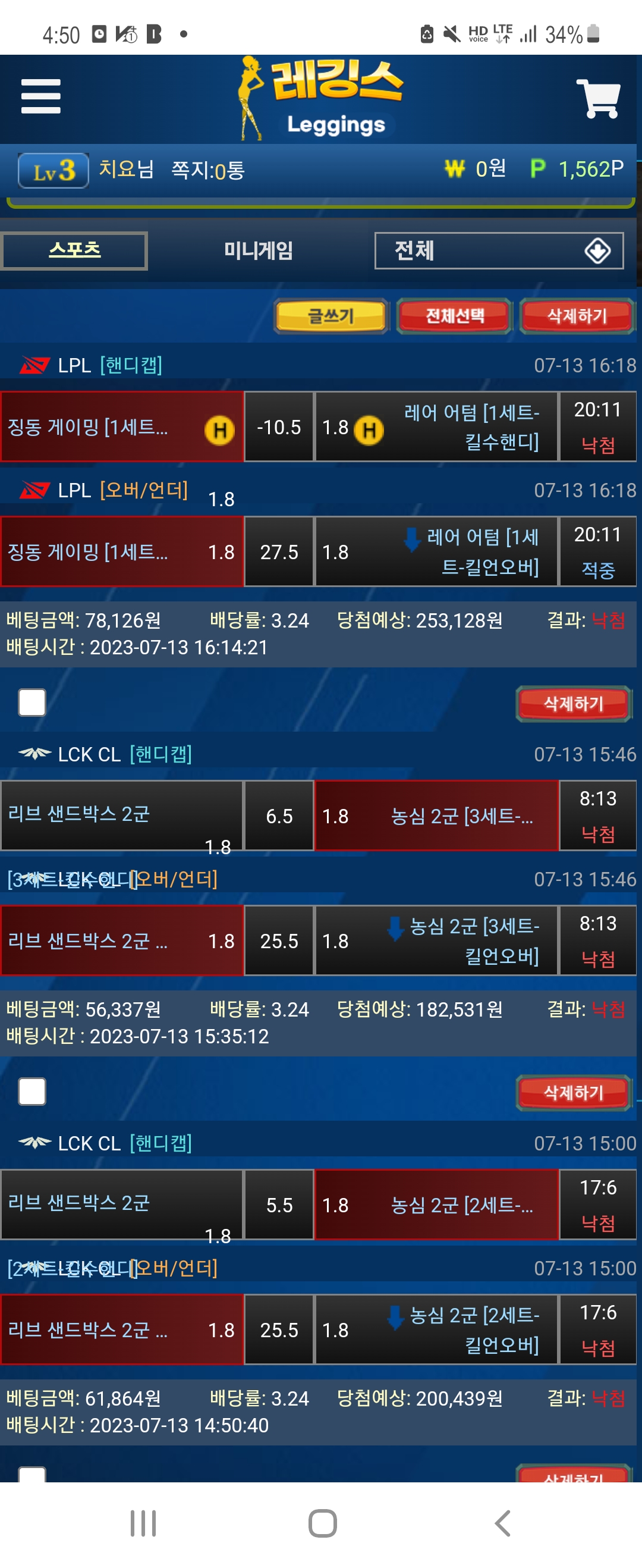The width and height of the screenshot is (642, 1568).
Task: Go back with the system back button
Action: 502,1523
